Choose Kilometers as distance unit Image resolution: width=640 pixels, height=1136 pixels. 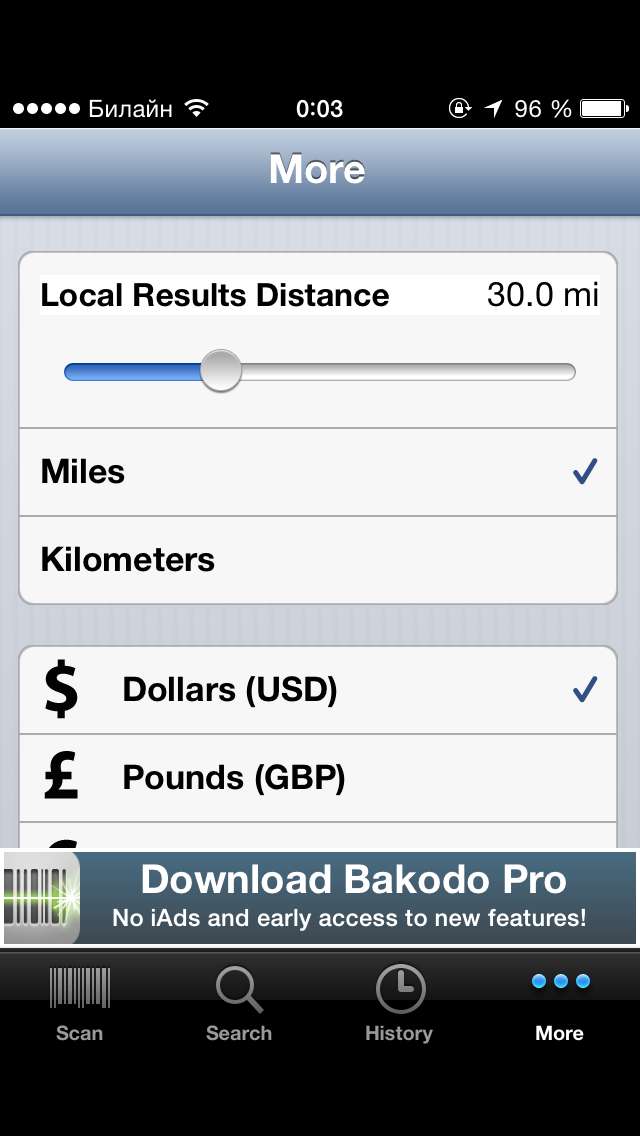[318, 560]
